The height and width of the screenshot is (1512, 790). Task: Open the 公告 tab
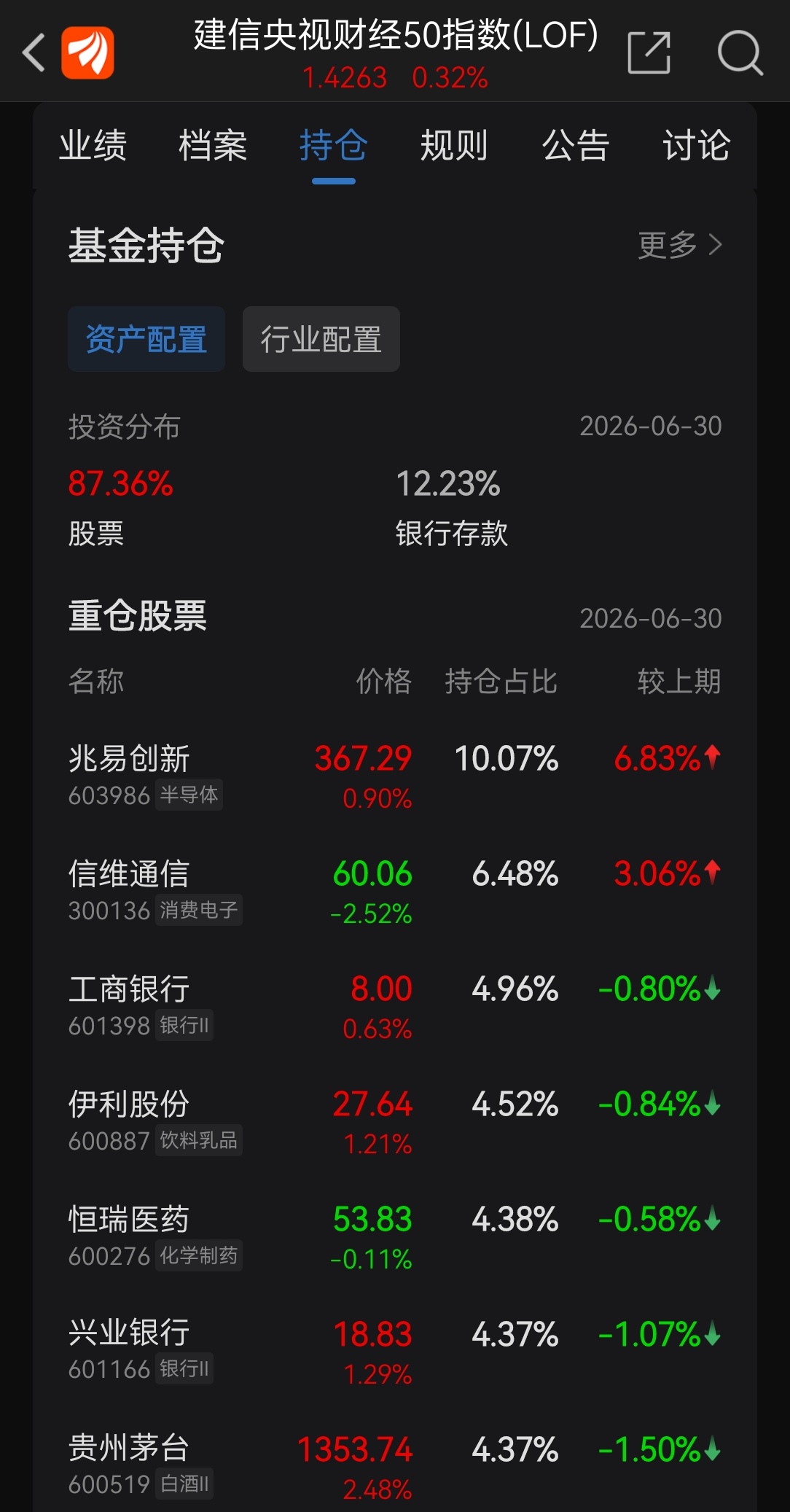point(576,145)
